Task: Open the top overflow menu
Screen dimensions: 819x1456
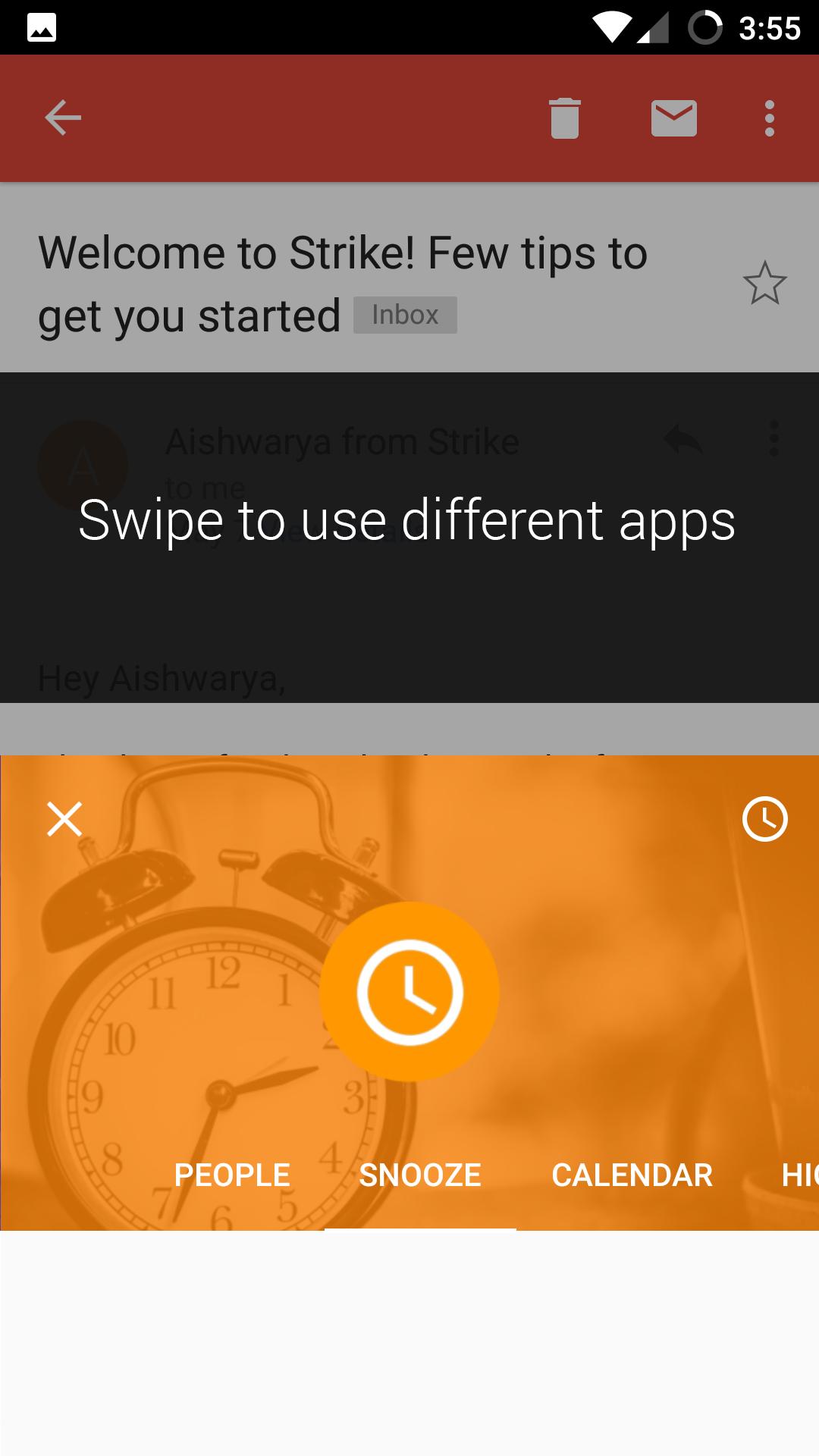Action: pos(769,118)
